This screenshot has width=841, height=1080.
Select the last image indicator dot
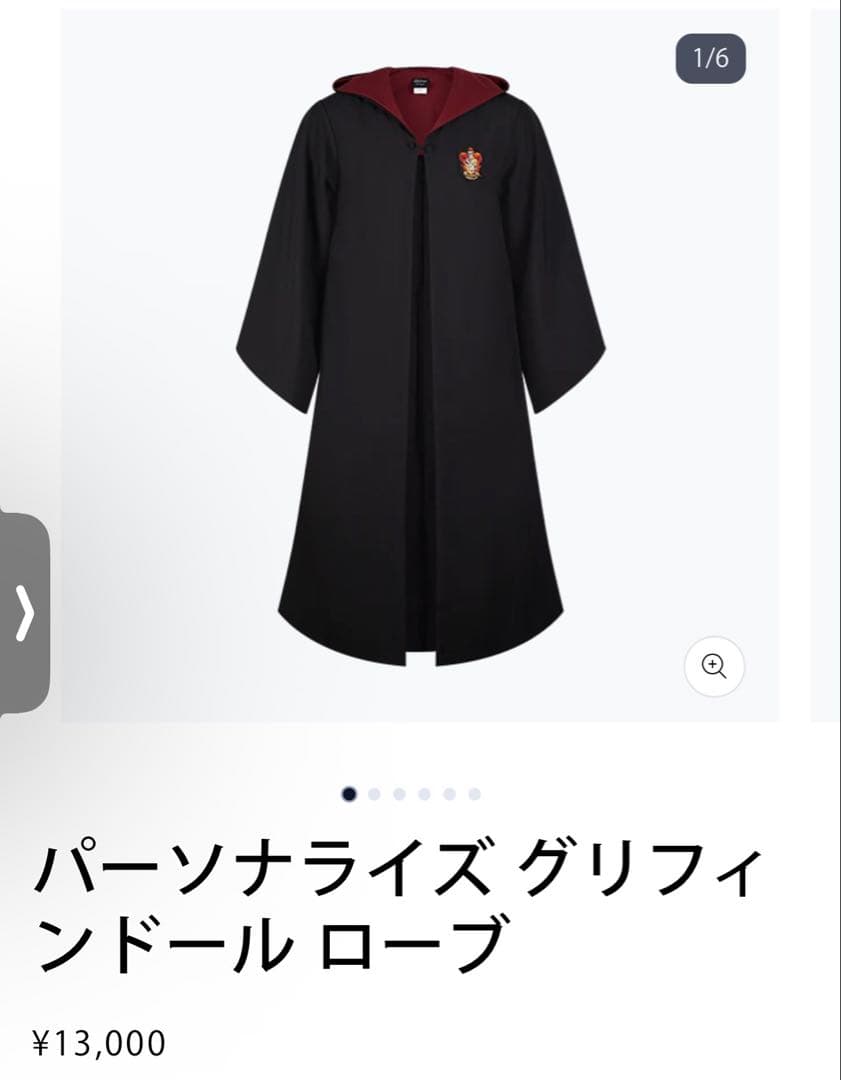(474, 794)
